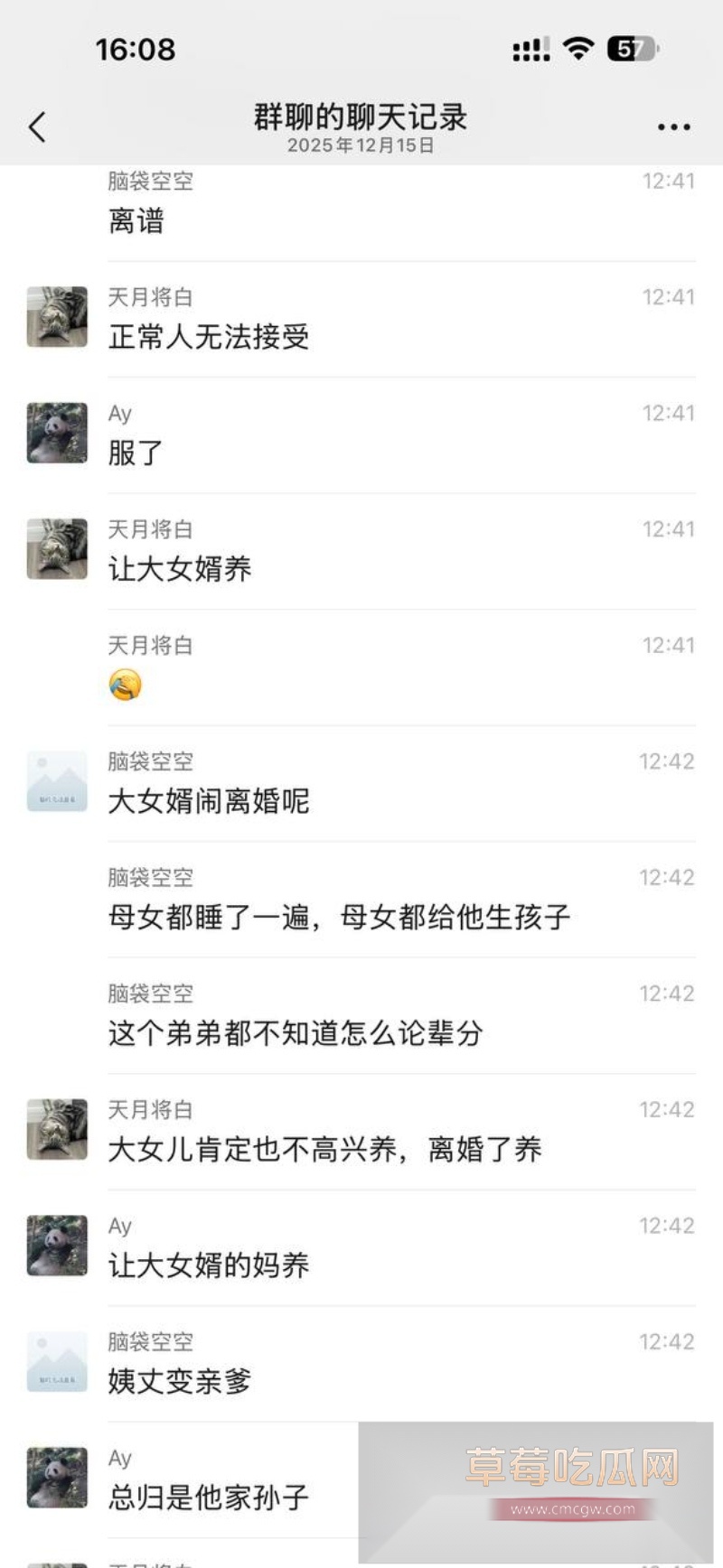Screen dimensions: 723x1568
Task: Tap 脑袋空空's landscape avatar
Action: click(55, 782)
